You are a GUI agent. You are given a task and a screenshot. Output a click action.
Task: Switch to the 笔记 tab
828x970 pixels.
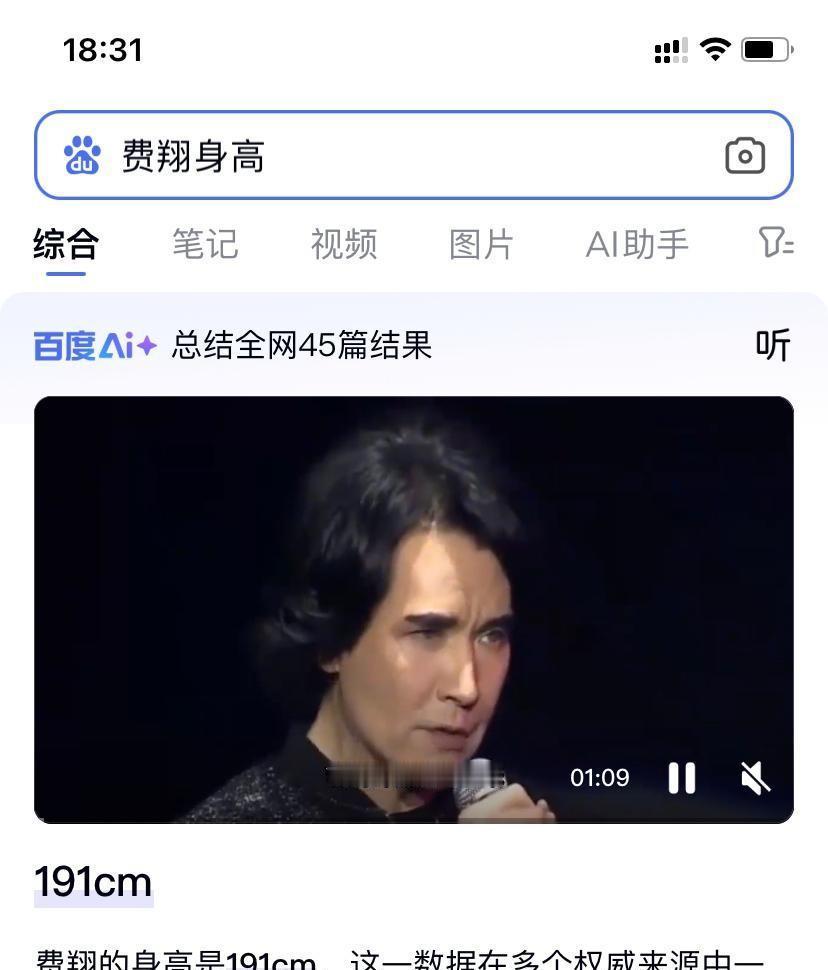(x=205, y=244)
